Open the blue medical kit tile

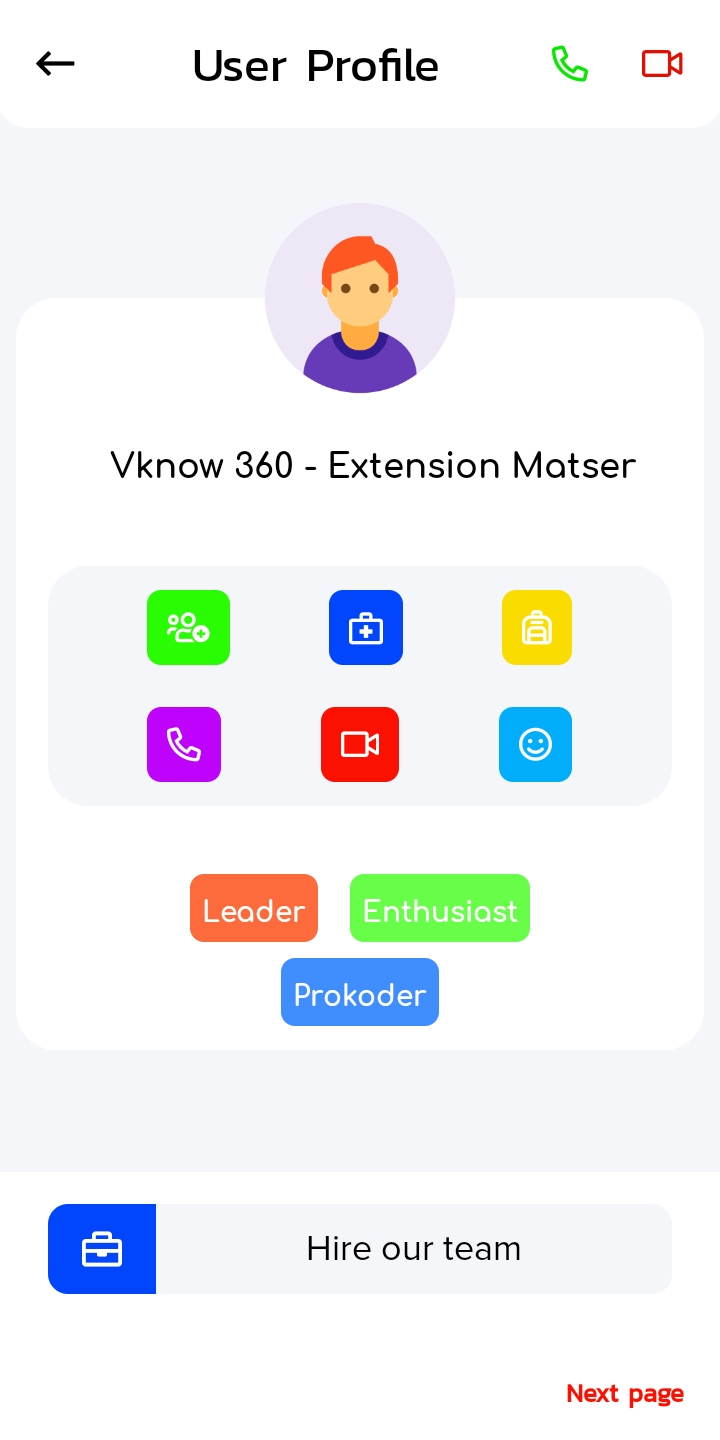point(366,628)
